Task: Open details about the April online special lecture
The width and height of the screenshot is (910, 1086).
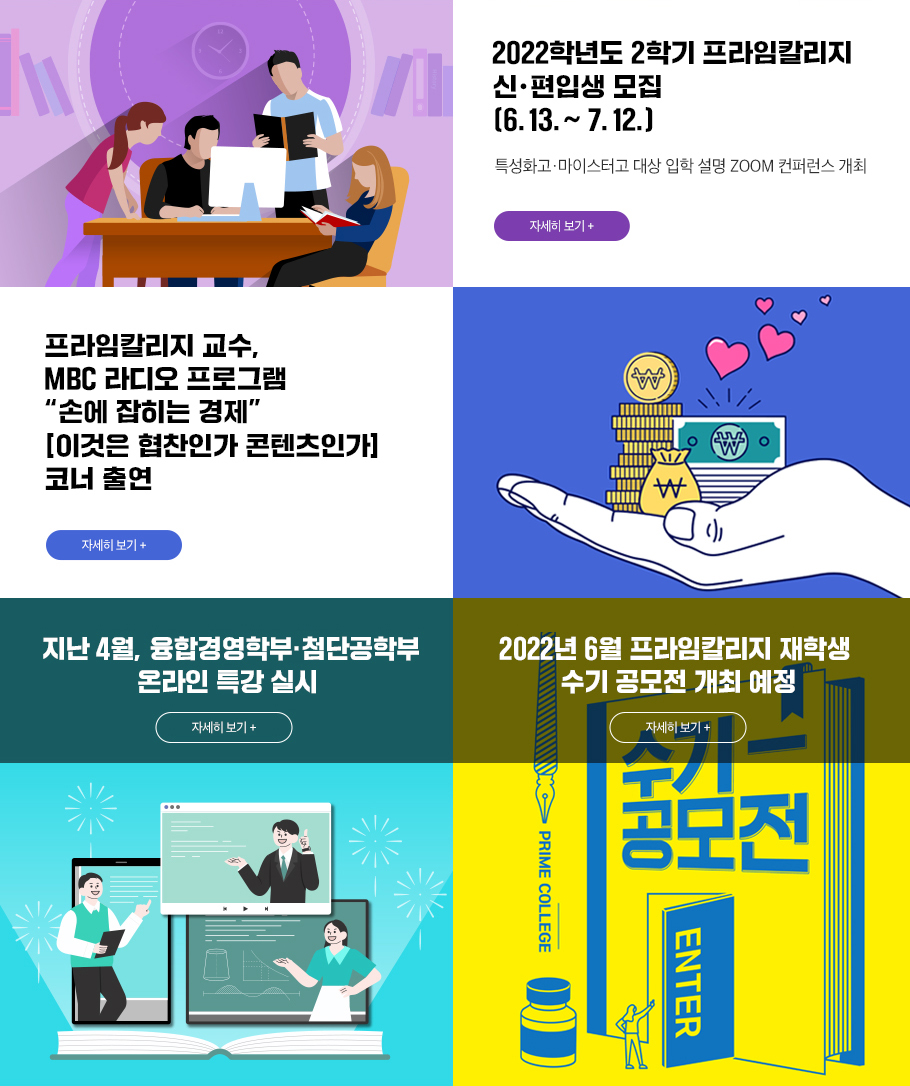Action: 224,727
